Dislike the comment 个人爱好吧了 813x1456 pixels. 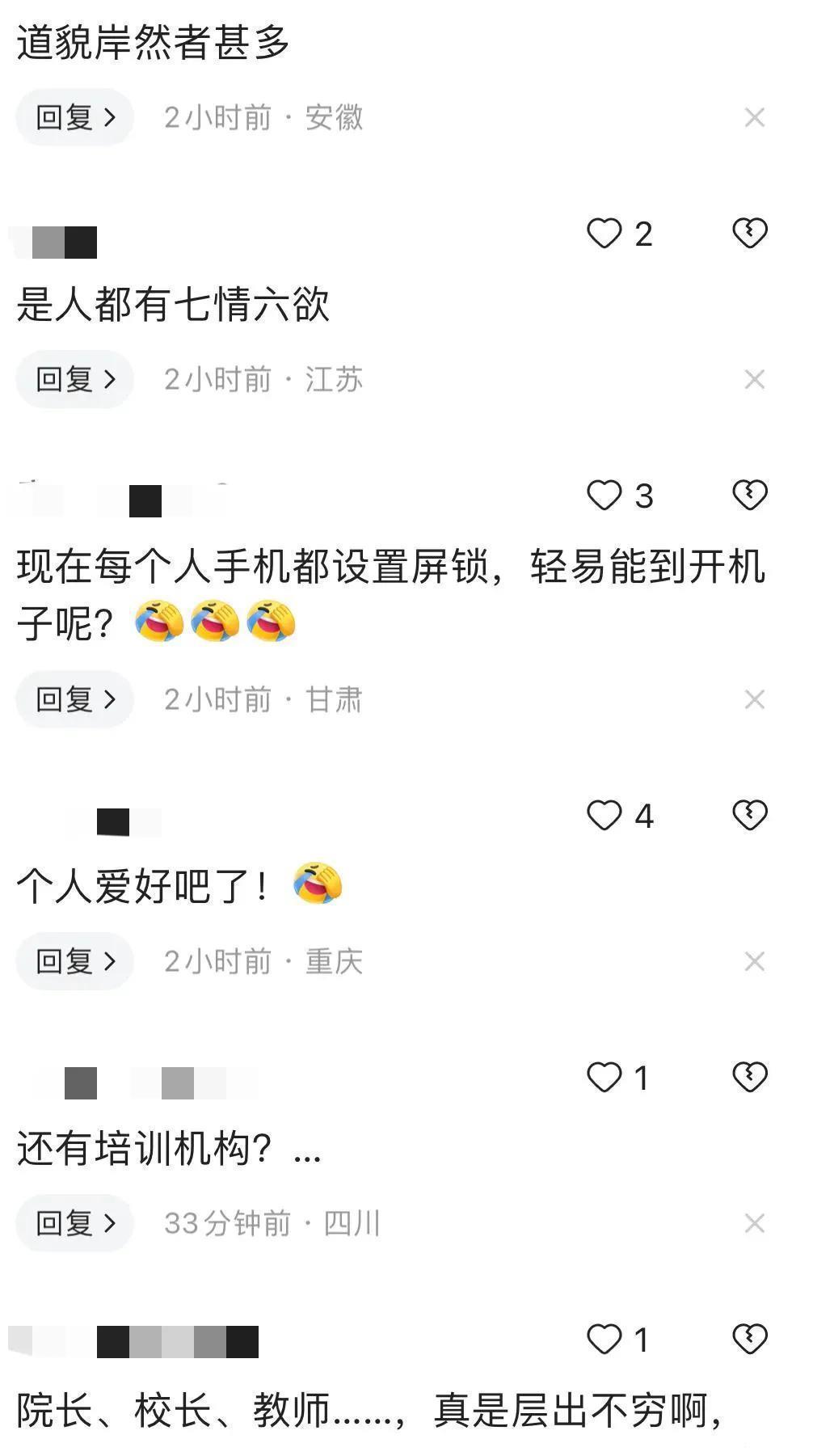(x=749, y=816)
